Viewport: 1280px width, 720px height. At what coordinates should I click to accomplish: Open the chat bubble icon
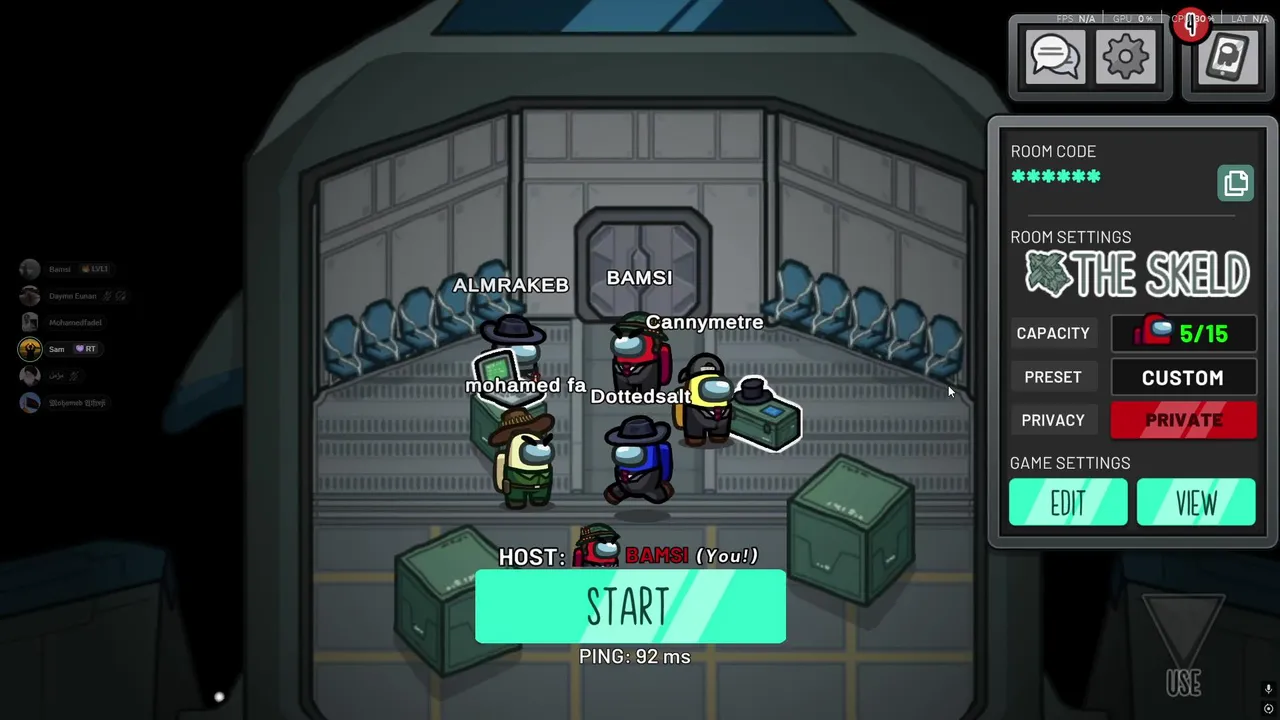pos(1054,57)
